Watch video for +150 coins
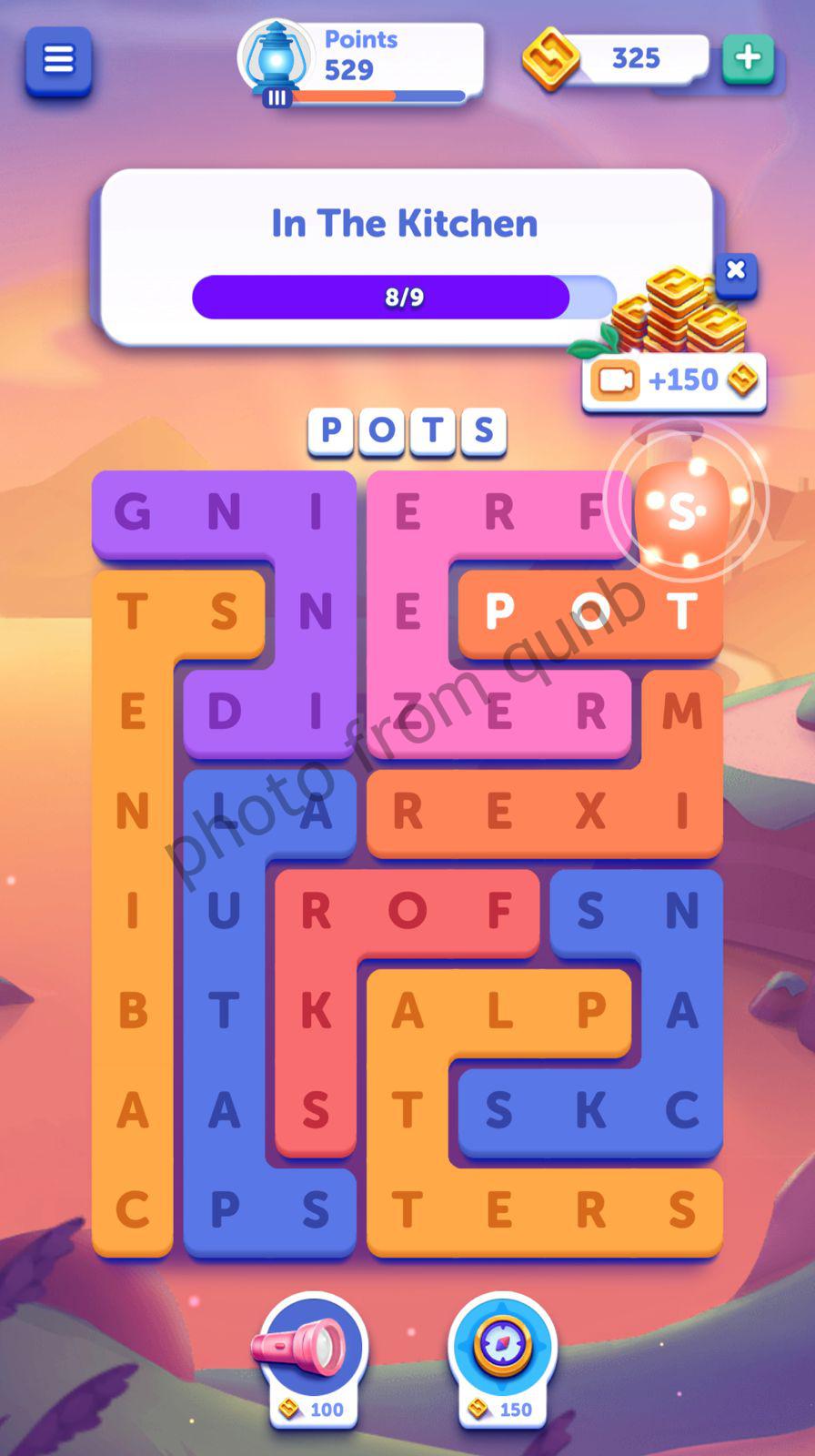The width and height of the screenshot is (815, 1456). point(674,380)
